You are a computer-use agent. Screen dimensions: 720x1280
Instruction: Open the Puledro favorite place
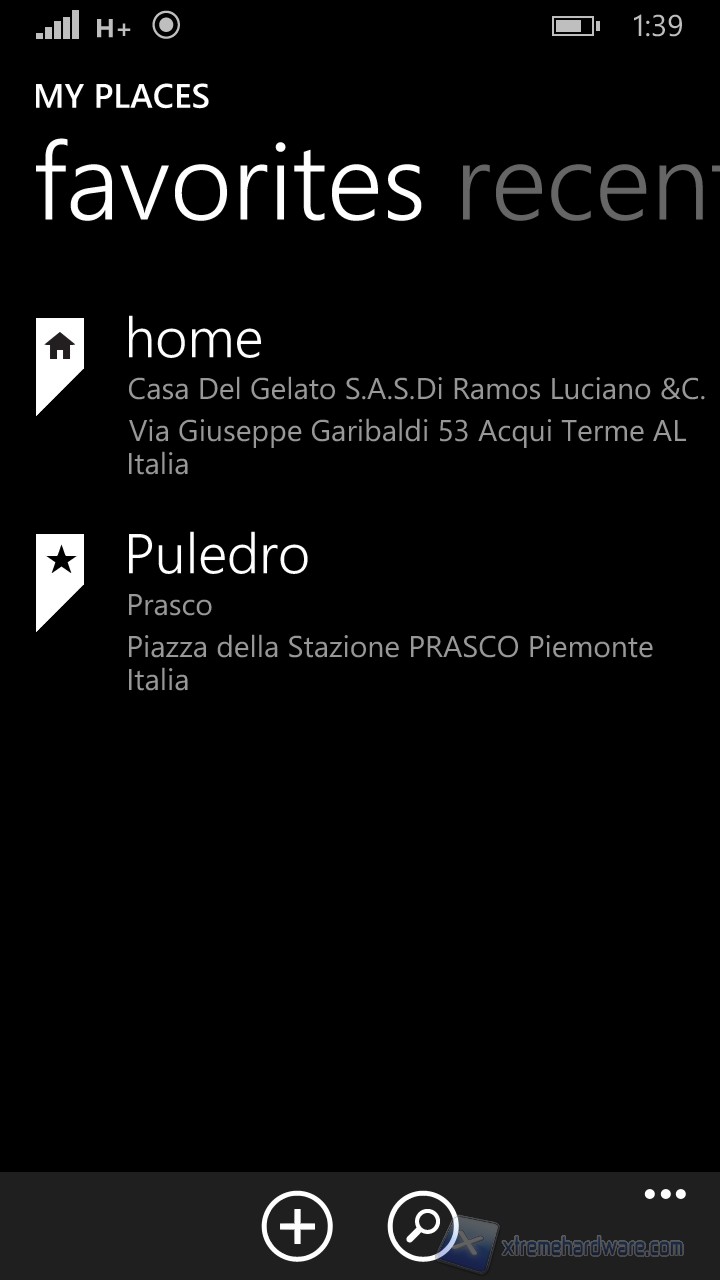pyautogui.click(x=217, y=555)
